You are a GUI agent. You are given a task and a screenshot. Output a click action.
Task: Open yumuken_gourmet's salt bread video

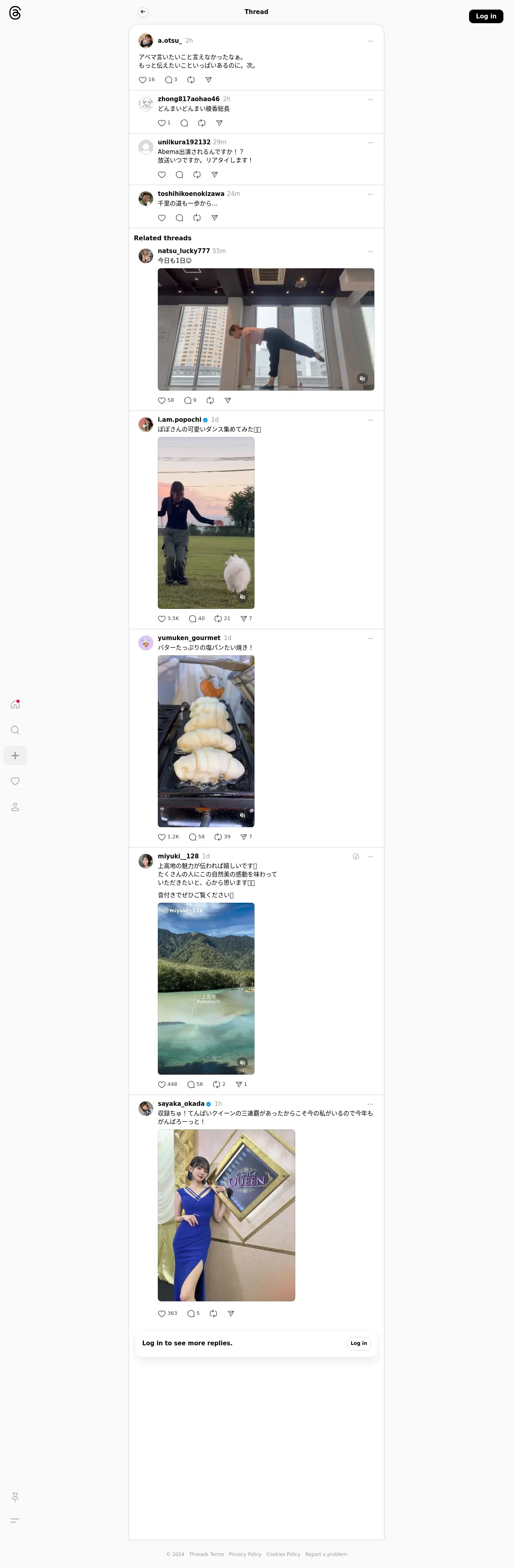coord(206,741)
